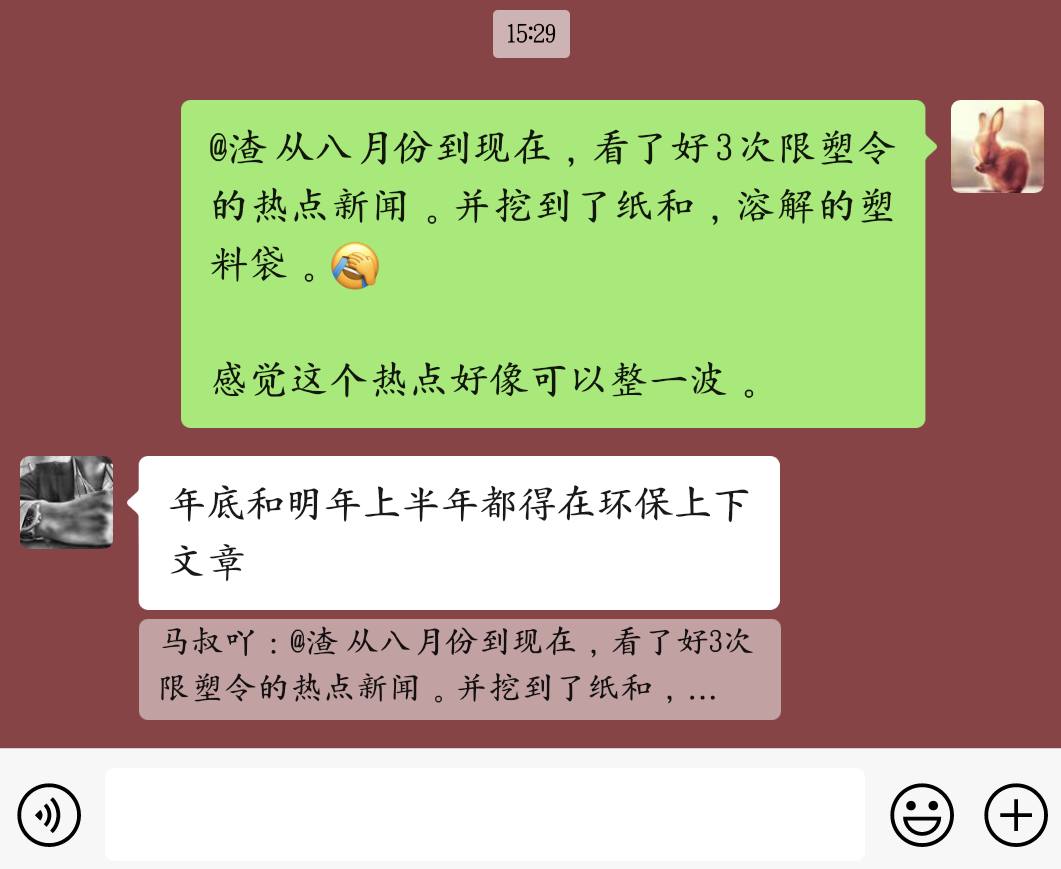
Task: Jump to quoted message from 马叔吖
Action: [x=459, y=668]
